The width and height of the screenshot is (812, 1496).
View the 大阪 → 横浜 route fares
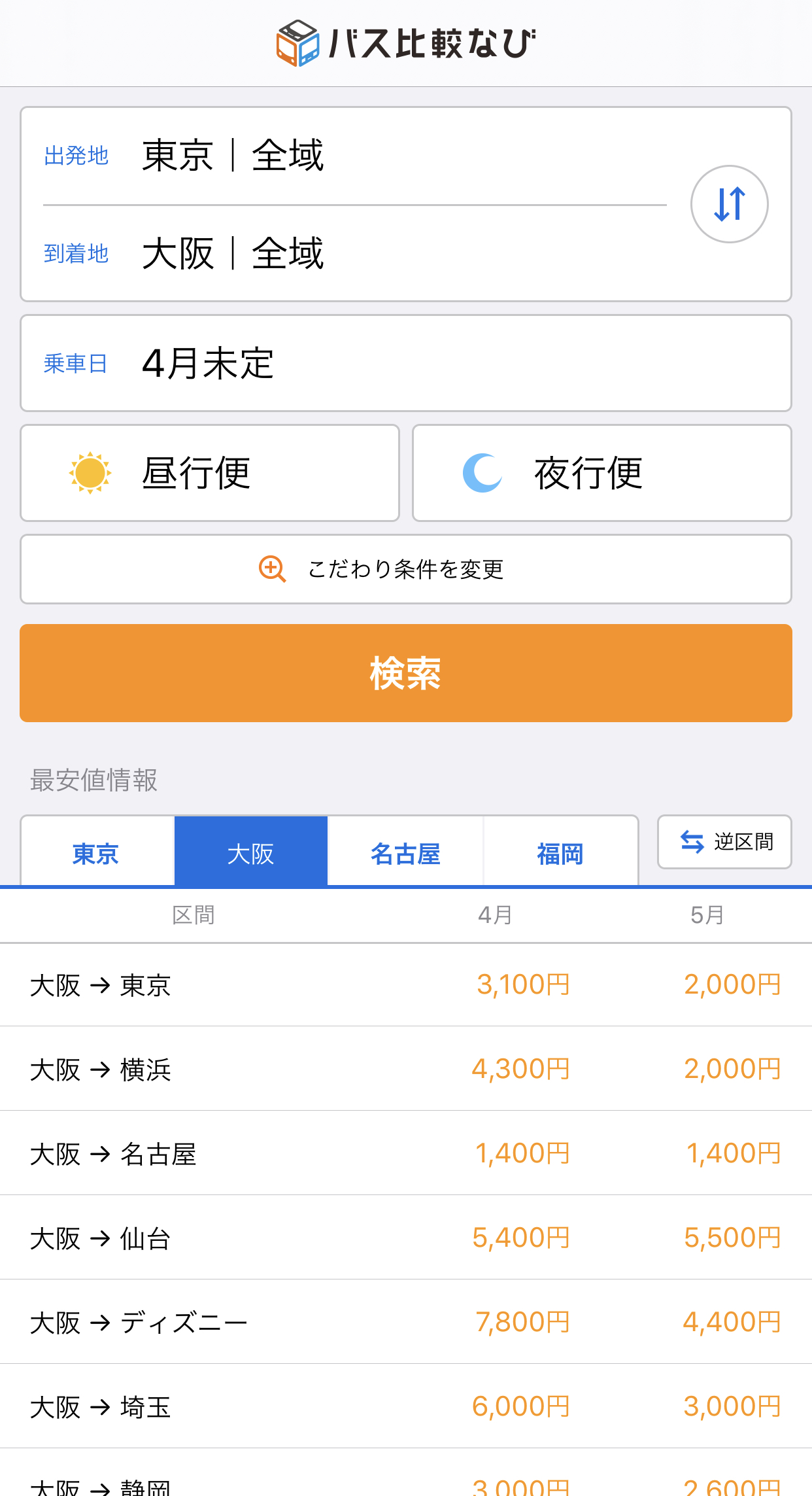coord(405,1069)
